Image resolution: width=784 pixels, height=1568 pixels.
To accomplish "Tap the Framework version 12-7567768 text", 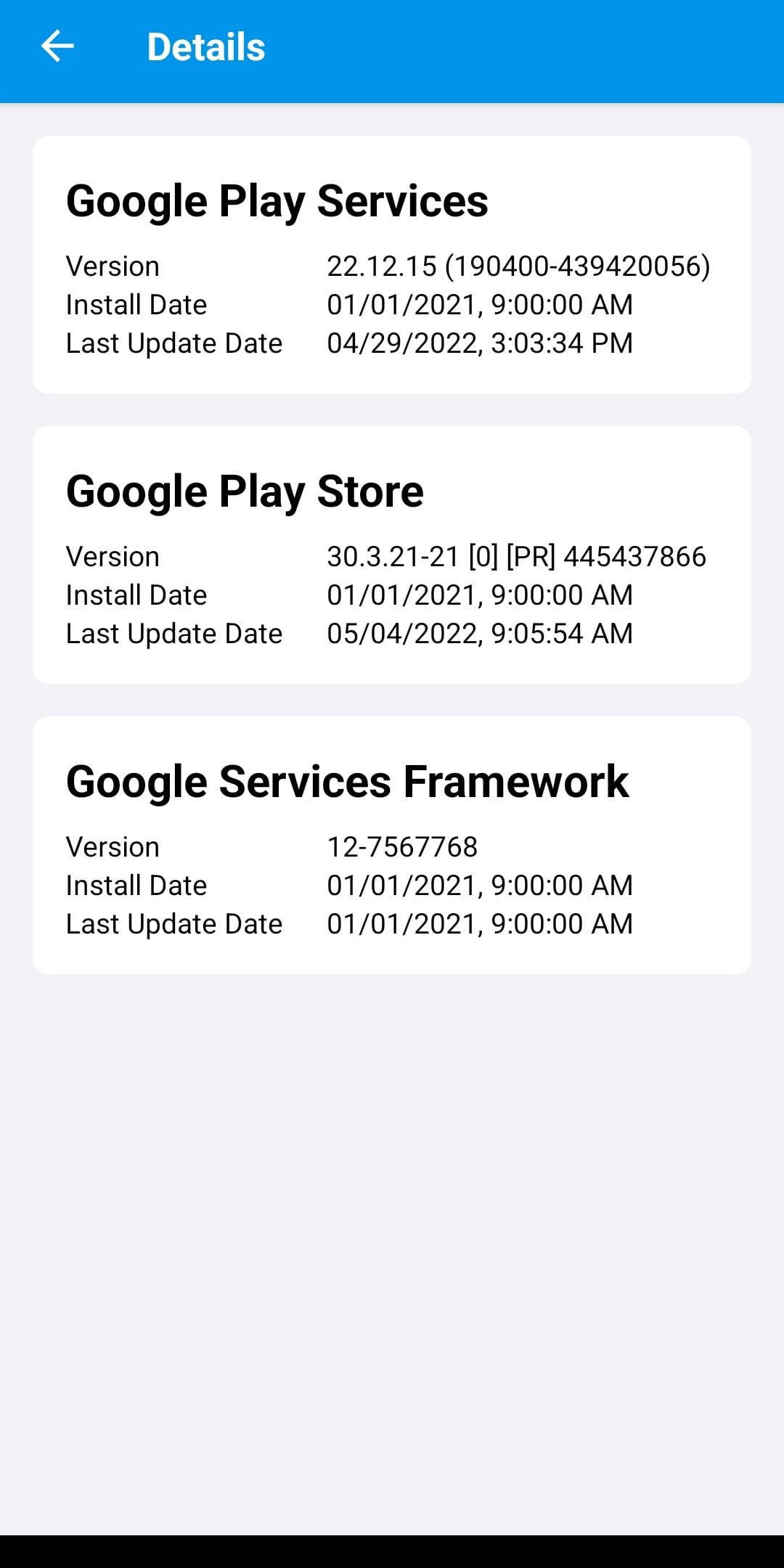I will 404,846.
